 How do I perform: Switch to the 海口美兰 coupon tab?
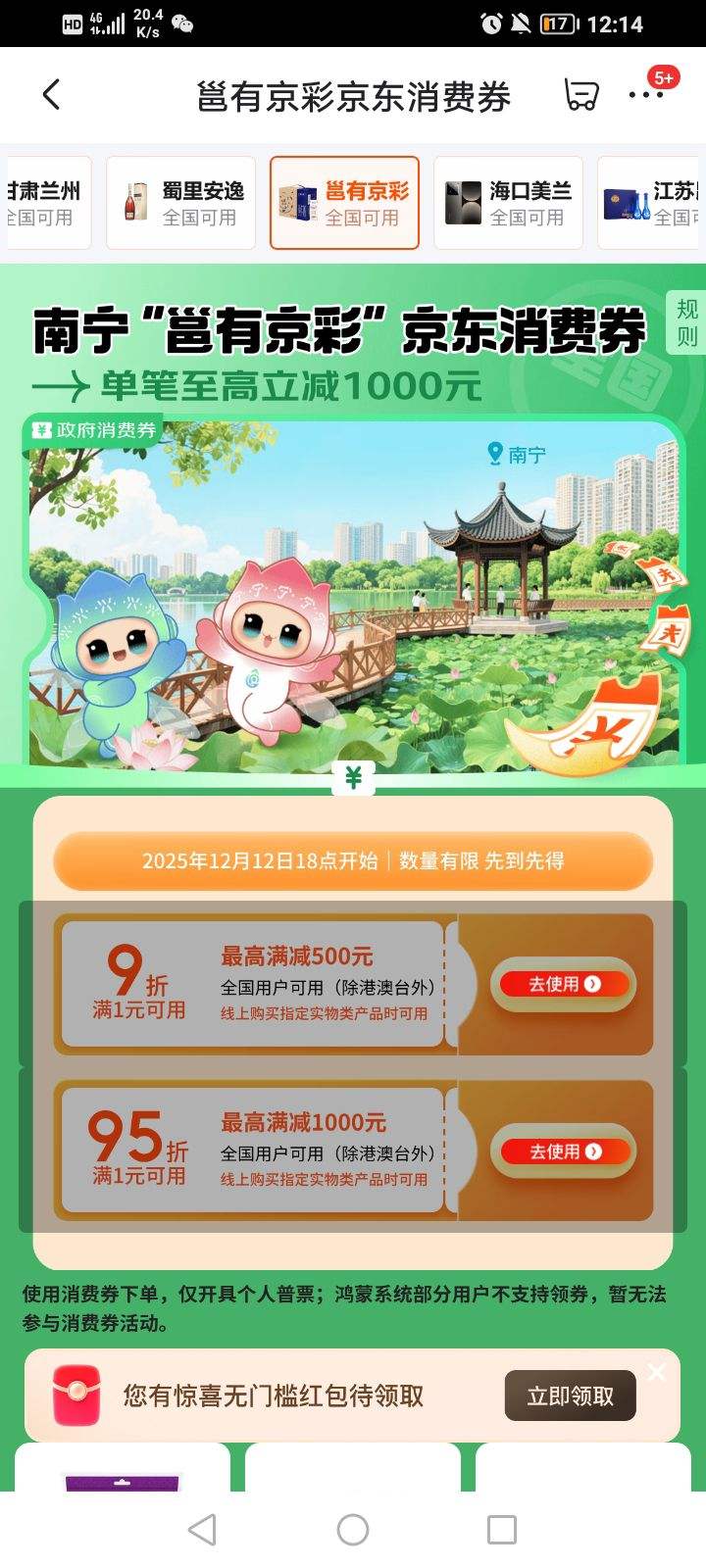point(508,201)
